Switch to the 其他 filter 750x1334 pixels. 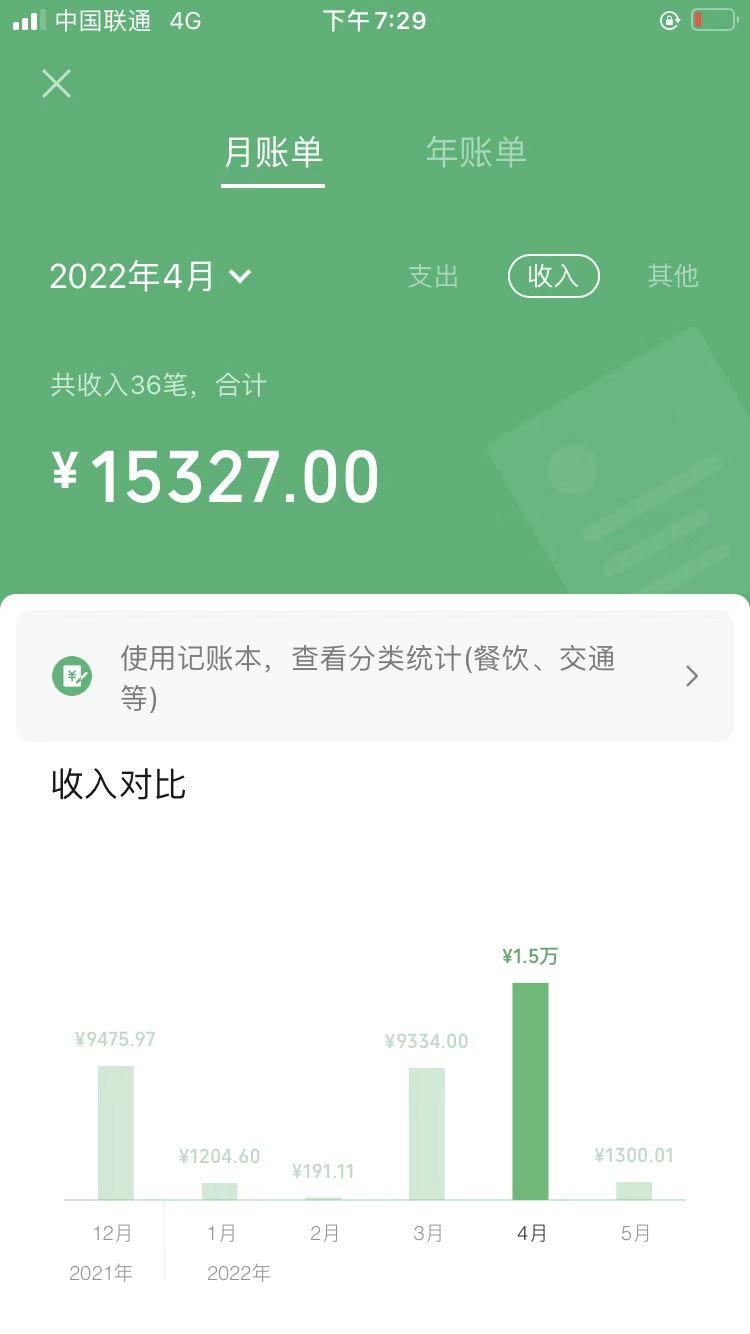(x=673, y=276)
